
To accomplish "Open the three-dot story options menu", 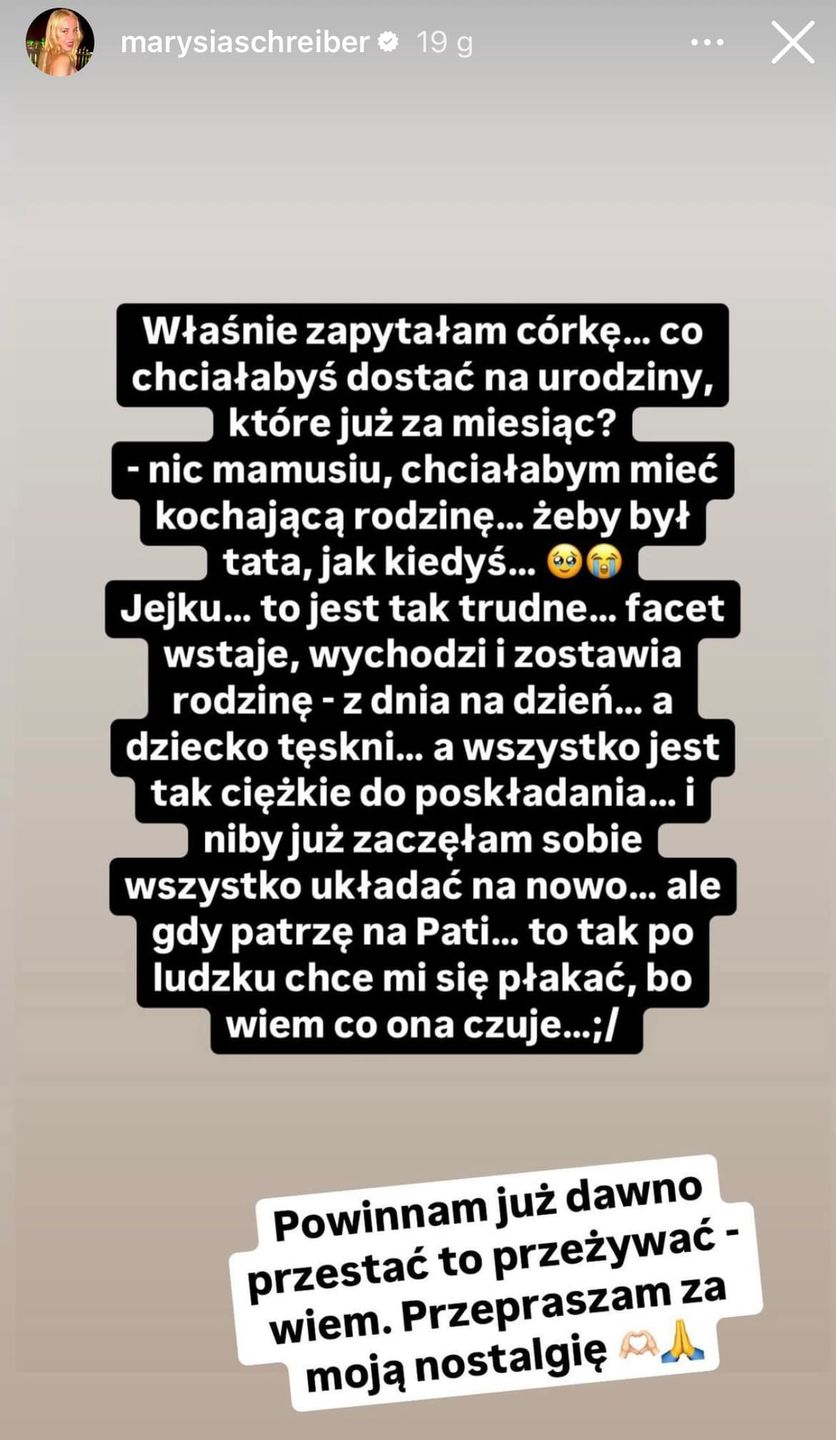I will [707, 43].
